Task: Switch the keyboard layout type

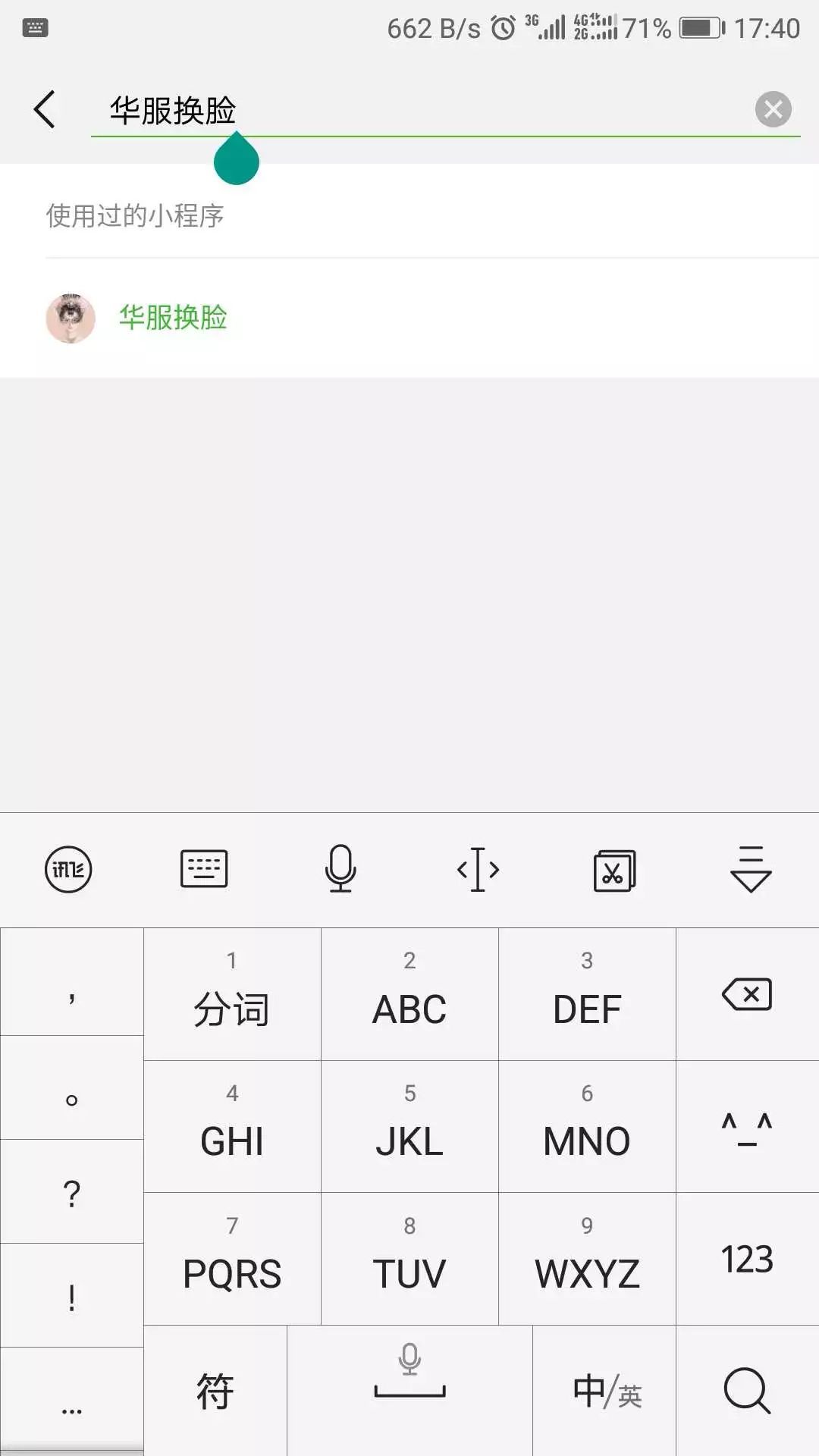Action: coord(204,869)
